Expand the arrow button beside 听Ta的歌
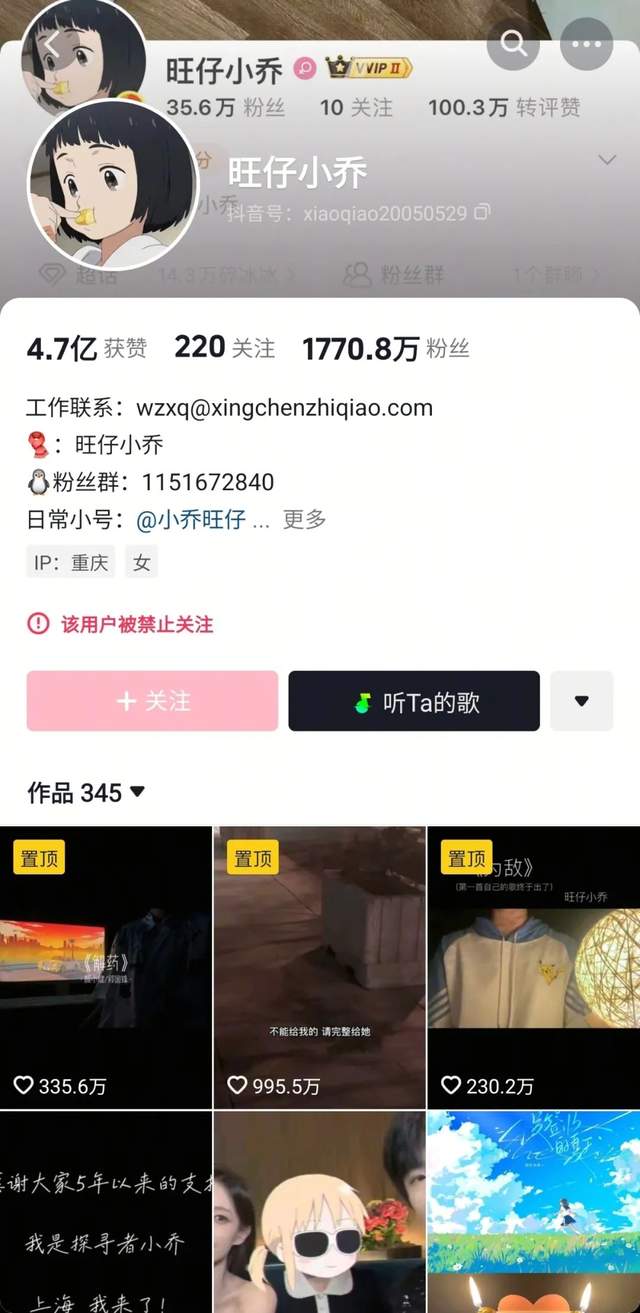The image size is (640, 1313). pos(581,701)
